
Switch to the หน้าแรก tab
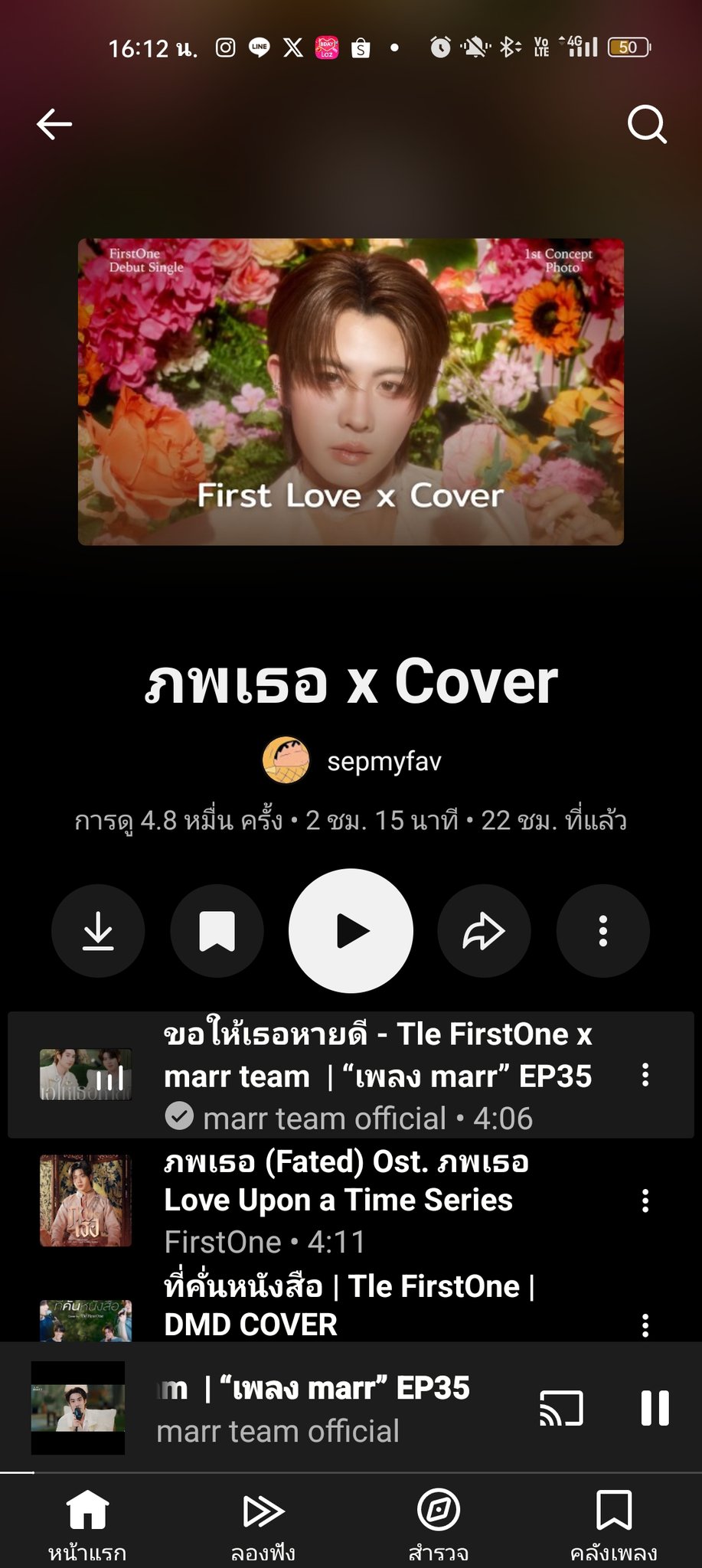(87, 1524)
